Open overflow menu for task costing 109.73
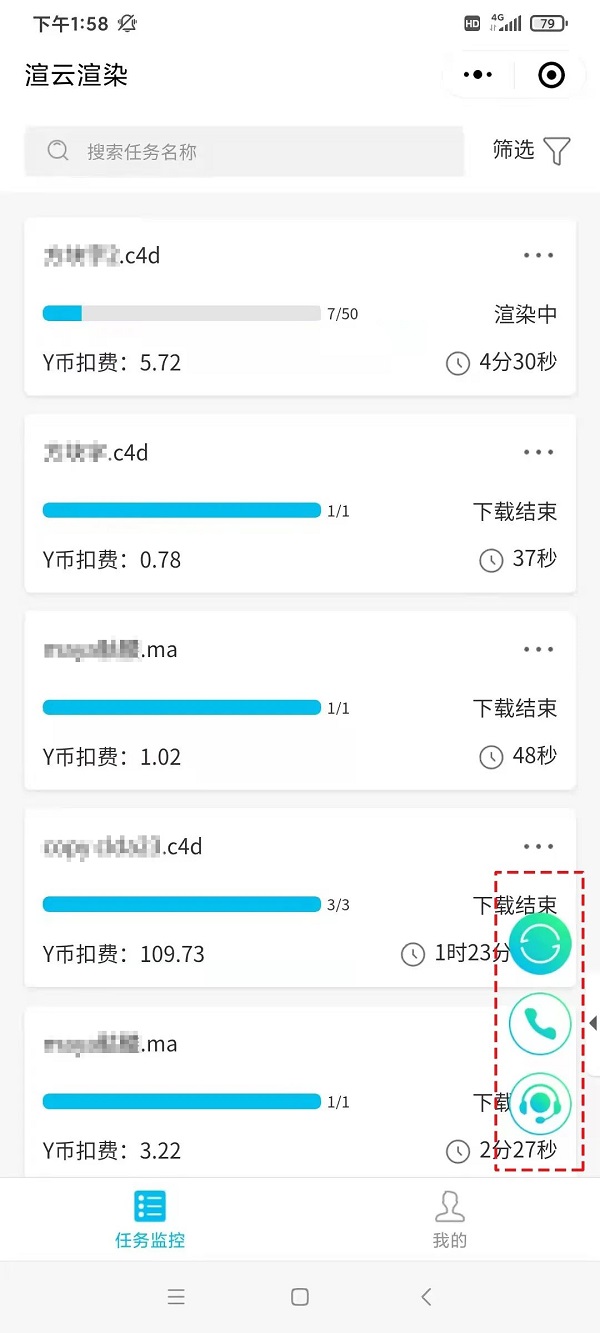 (x=538, y=847)
